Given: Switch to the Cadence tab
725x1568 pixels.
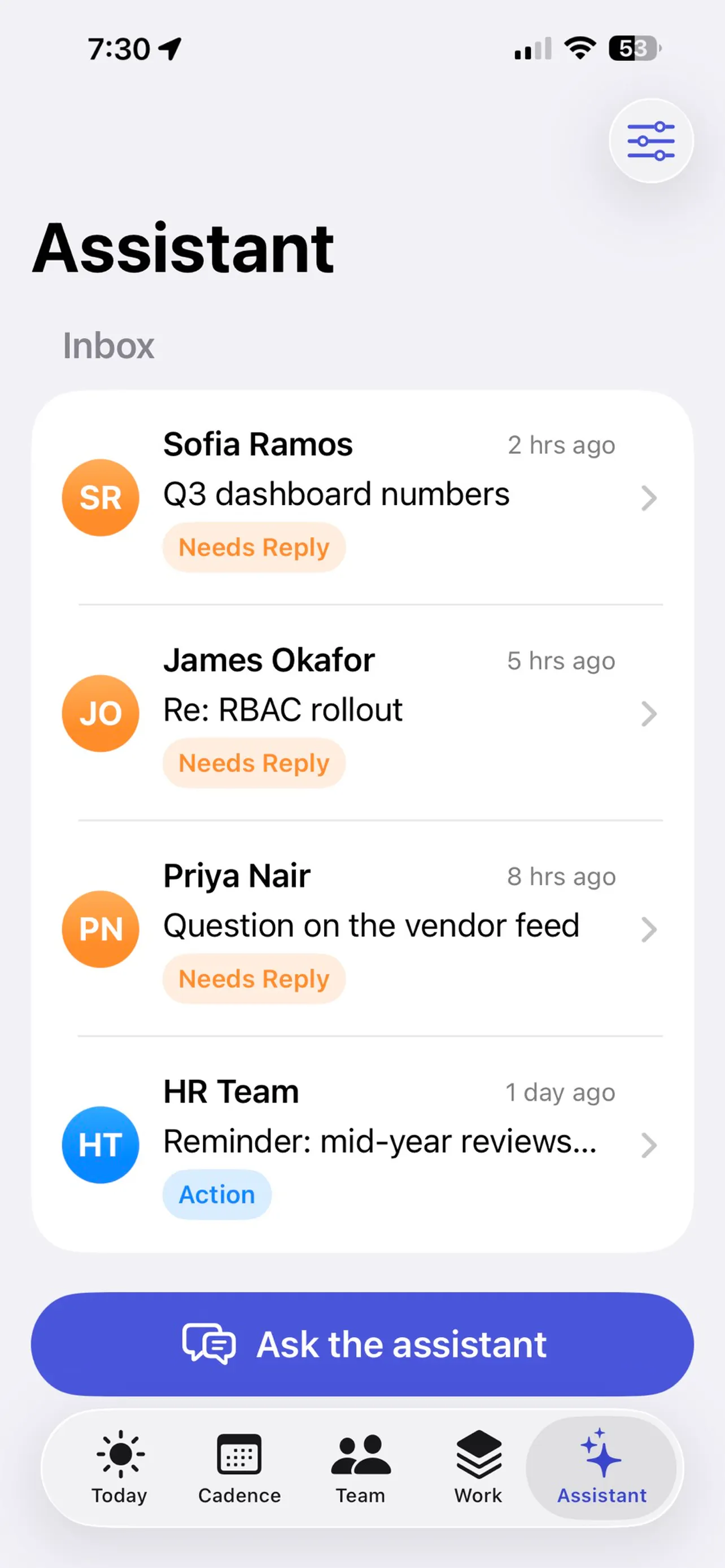Looking at the screenshot, I should 239,1467.
